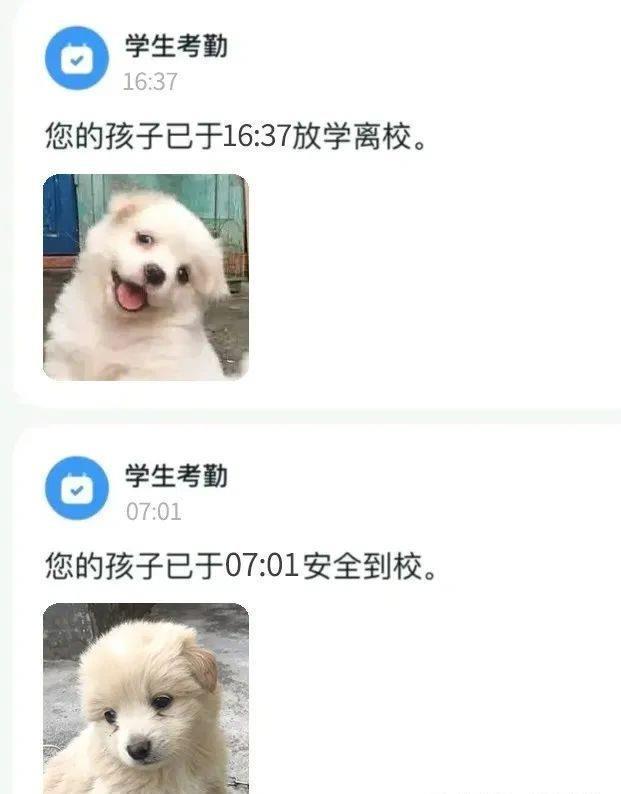Open the photo under the 16:37放学离校 message
This screenshot has width=621, height=794.
(145, 277)
